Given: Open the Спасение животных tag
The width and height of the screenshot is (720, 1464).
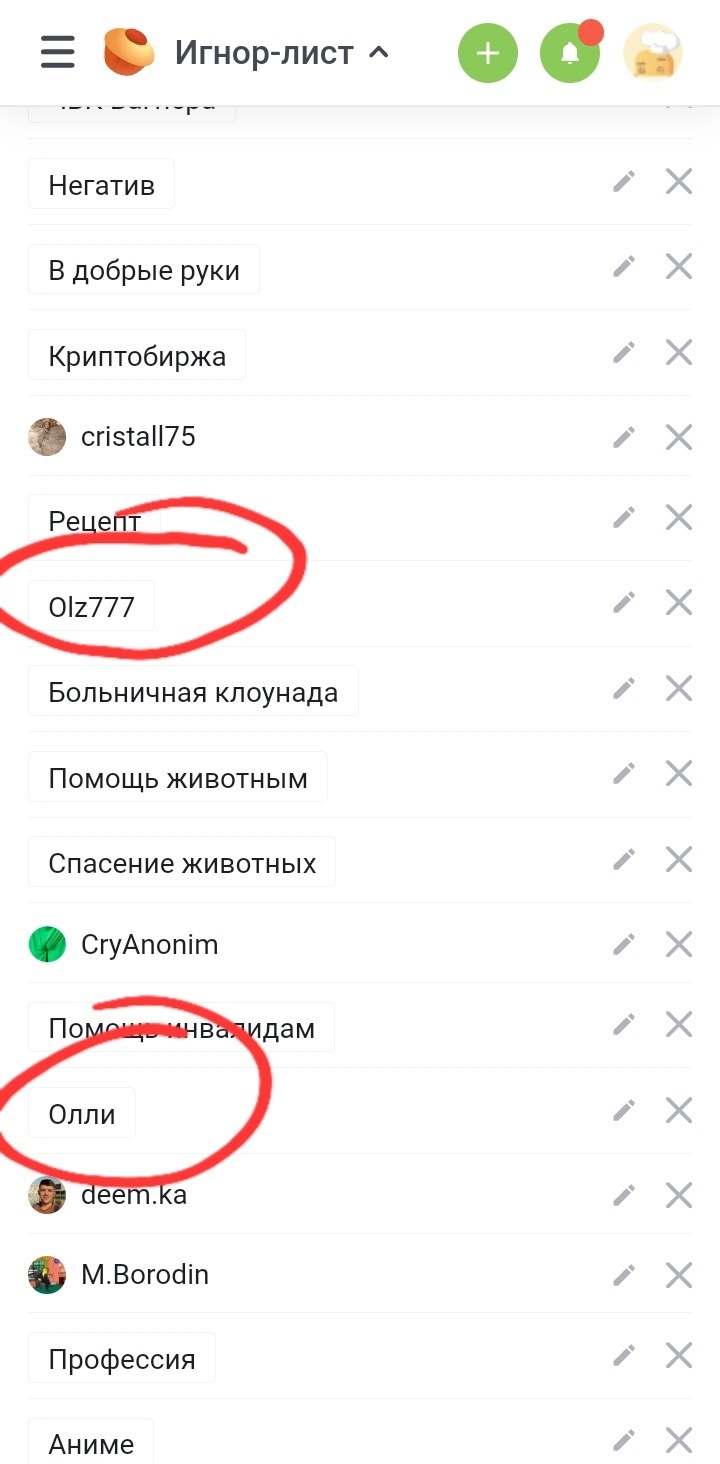Looking at the screenshot, I should [182, 864].
